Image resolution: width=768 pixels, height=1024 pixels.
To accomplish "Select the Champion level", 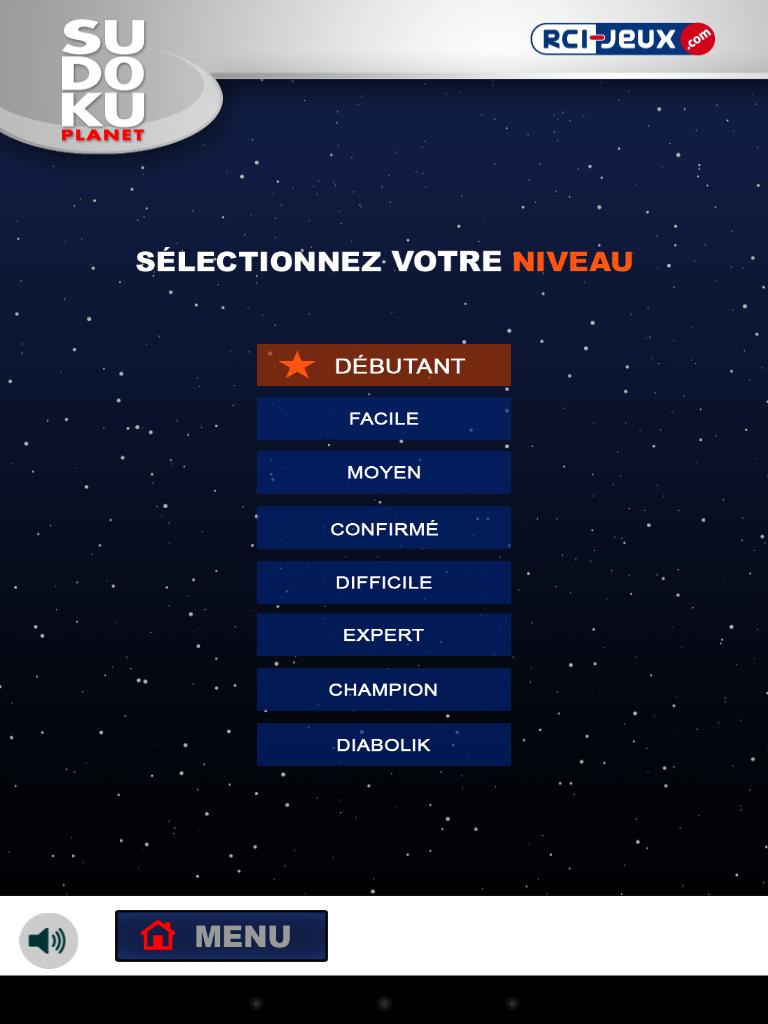I will tap(384, 689).
